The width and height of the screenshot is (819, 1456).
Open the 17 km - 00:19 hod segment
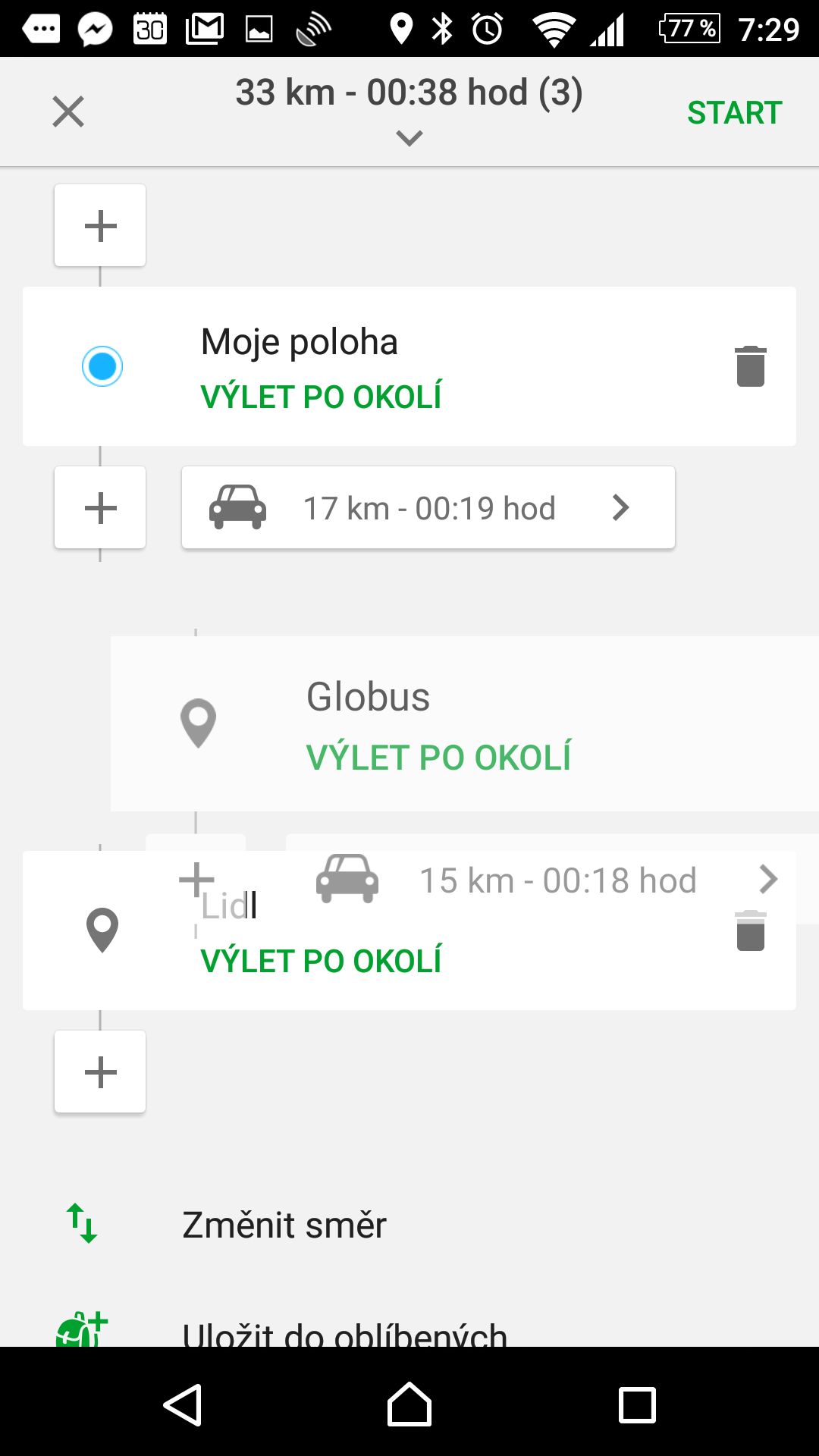(x=428, y=507)
